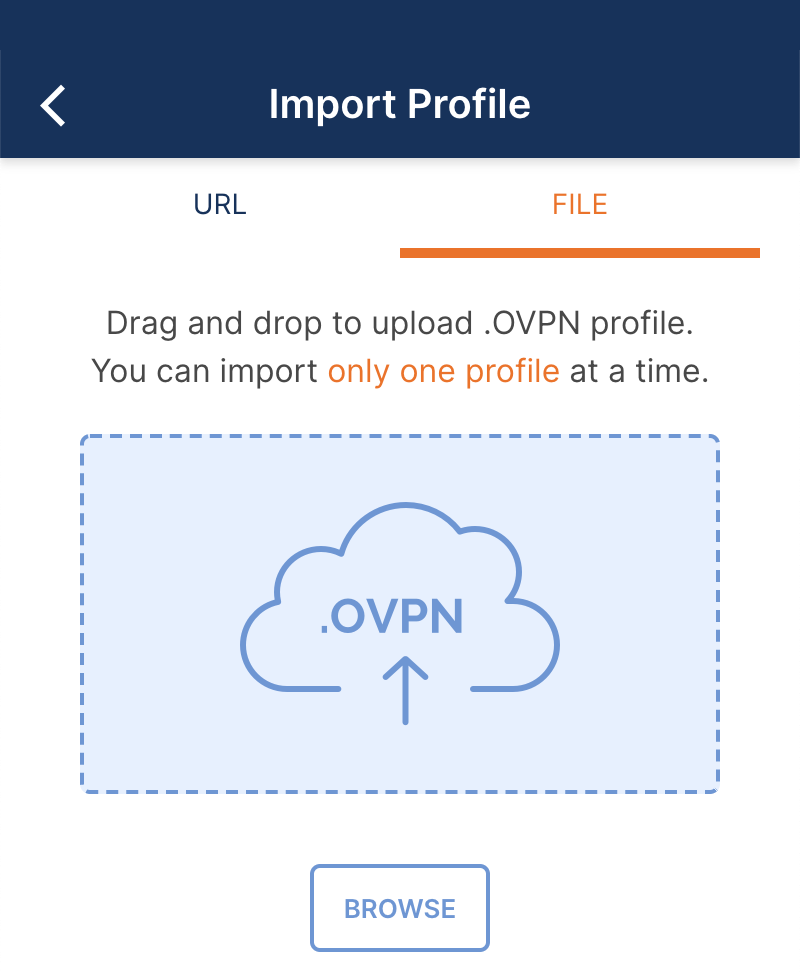Switch to the URL tab

[220, 206]
